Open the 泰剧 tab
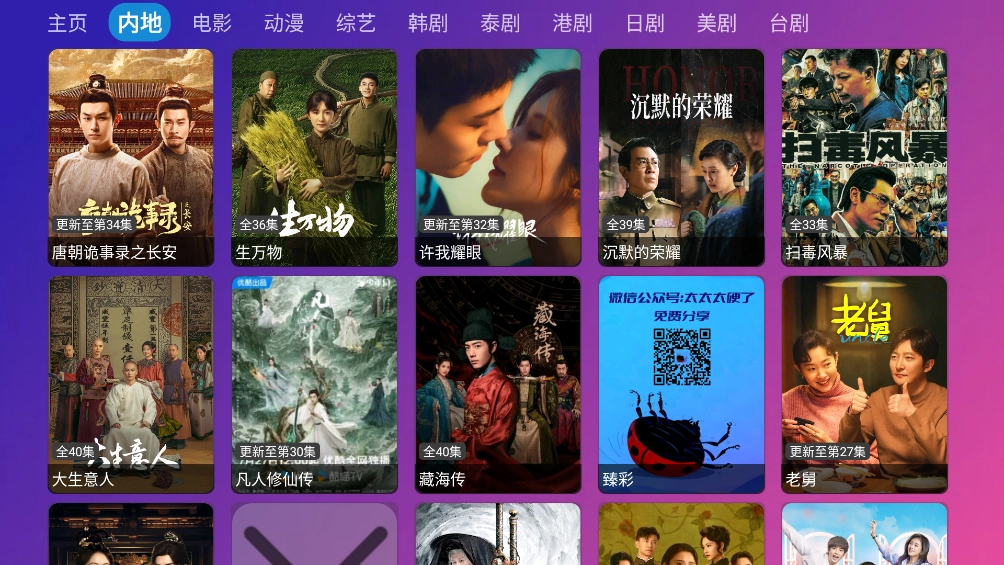The image size is (1004, 565). point(500,23)
